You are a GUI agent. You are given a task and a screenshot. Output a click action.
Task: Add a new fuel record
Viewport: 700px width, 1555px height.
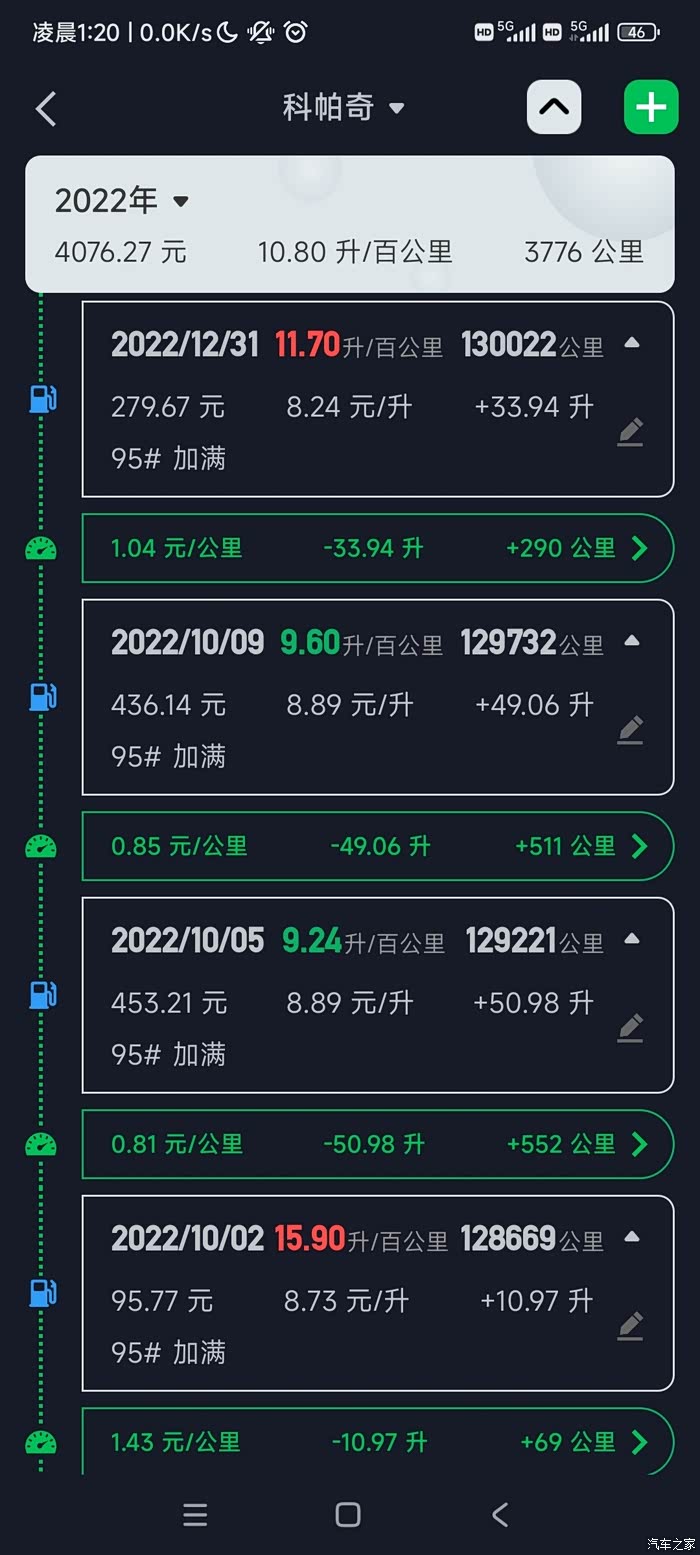click(651, 107)
